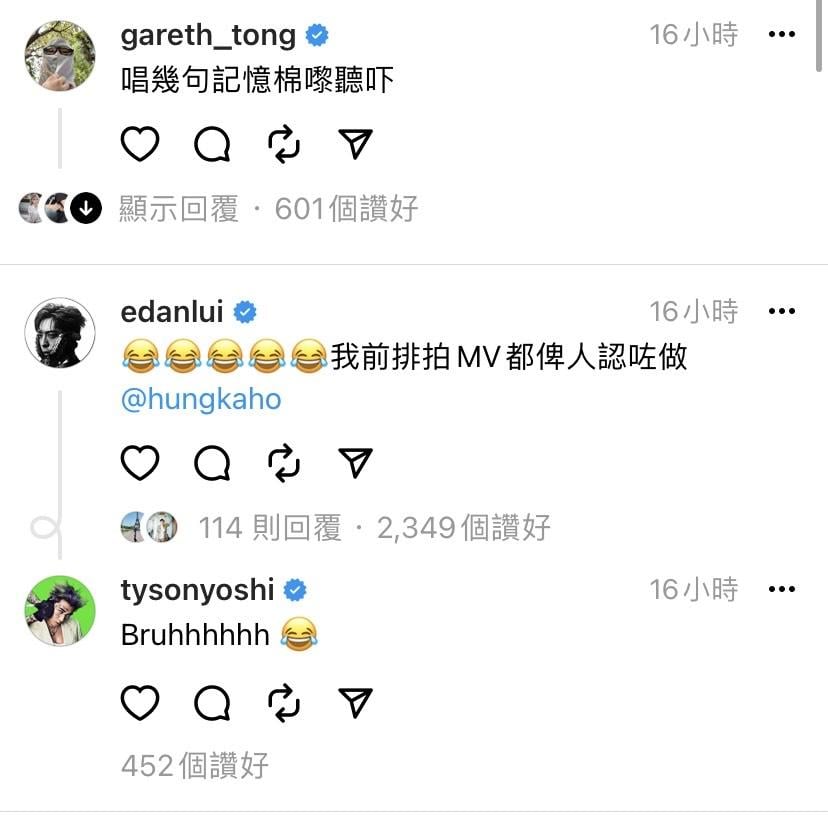Screen dimensions: 828x816
Task: Like tysonyoshi's Bruhhhhhh comment
Action: pos(140,703)
